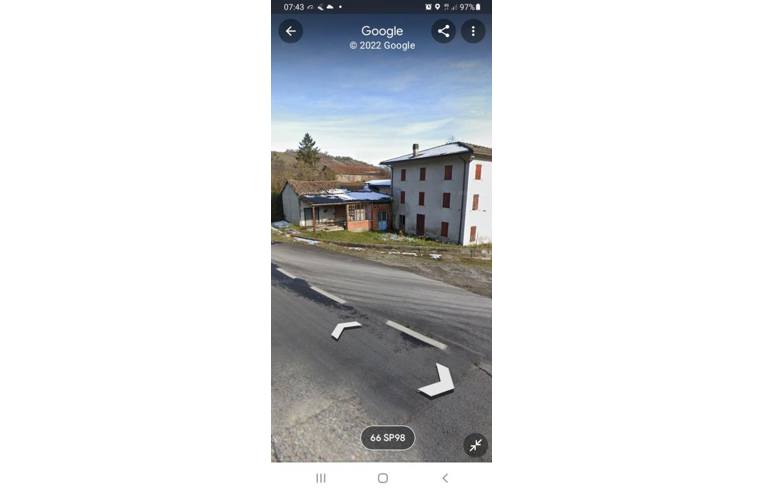Go back using the top-left arrow
The height and width of the screenshot is (492, 764).
click(x=290, y=31)
